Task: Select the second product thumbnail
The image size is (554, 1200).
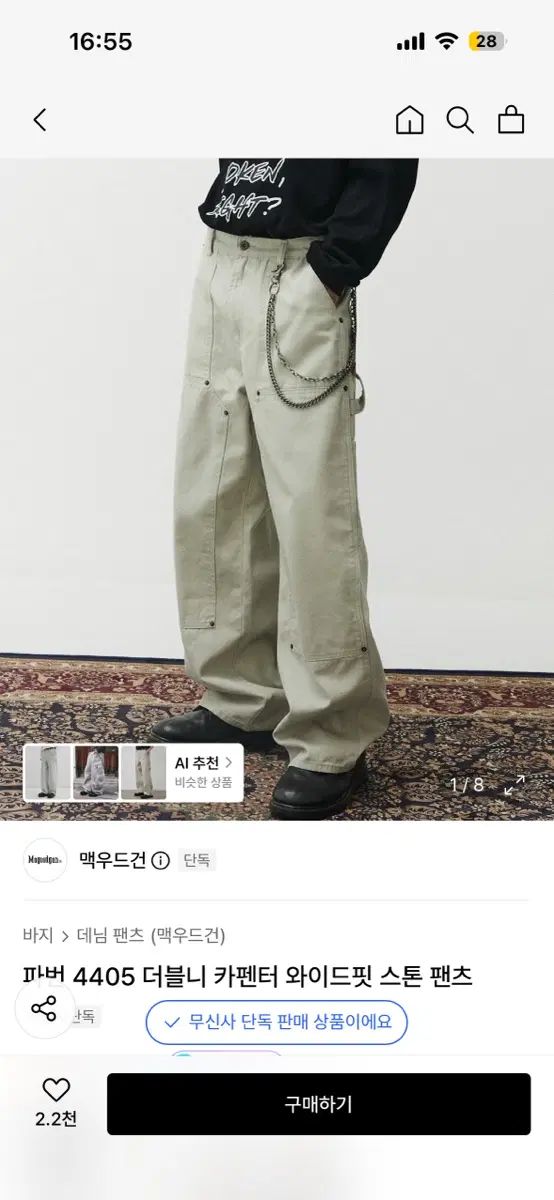Action: (96, 772)
